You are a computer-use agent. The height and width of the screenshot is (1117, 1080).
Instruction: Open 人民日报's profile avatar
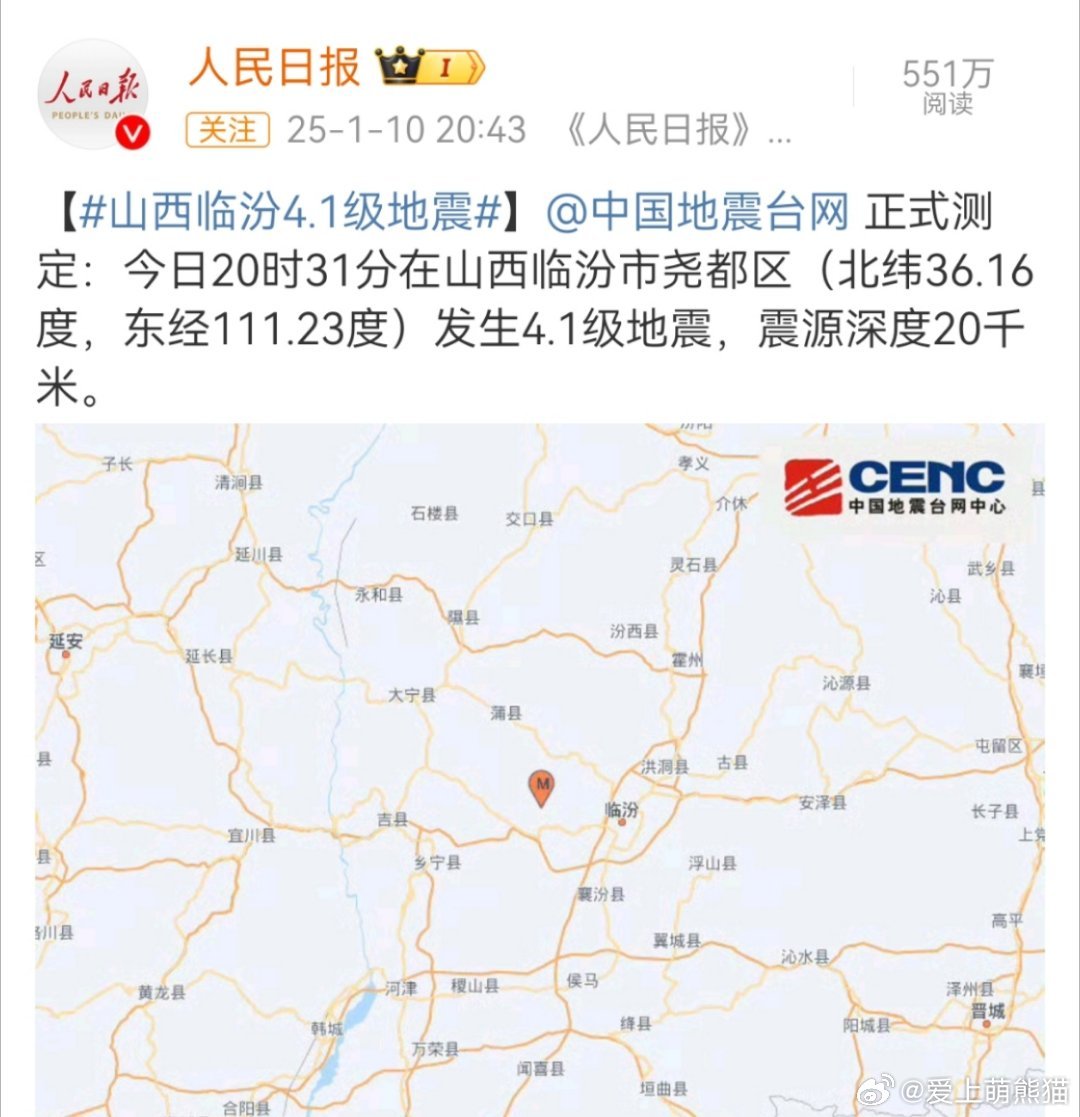pos(94,95)
